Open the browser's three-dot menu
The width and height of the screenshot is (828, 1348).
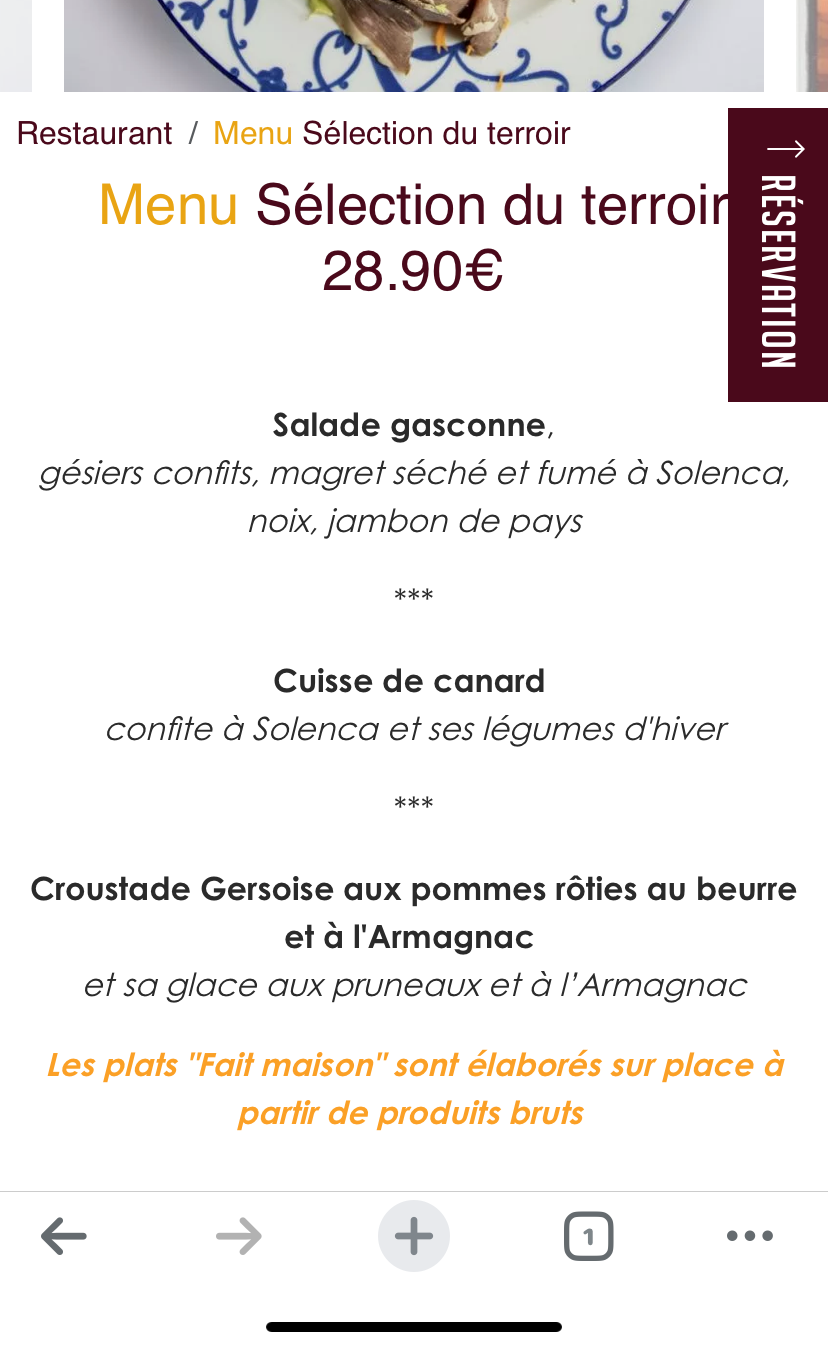750,1237
